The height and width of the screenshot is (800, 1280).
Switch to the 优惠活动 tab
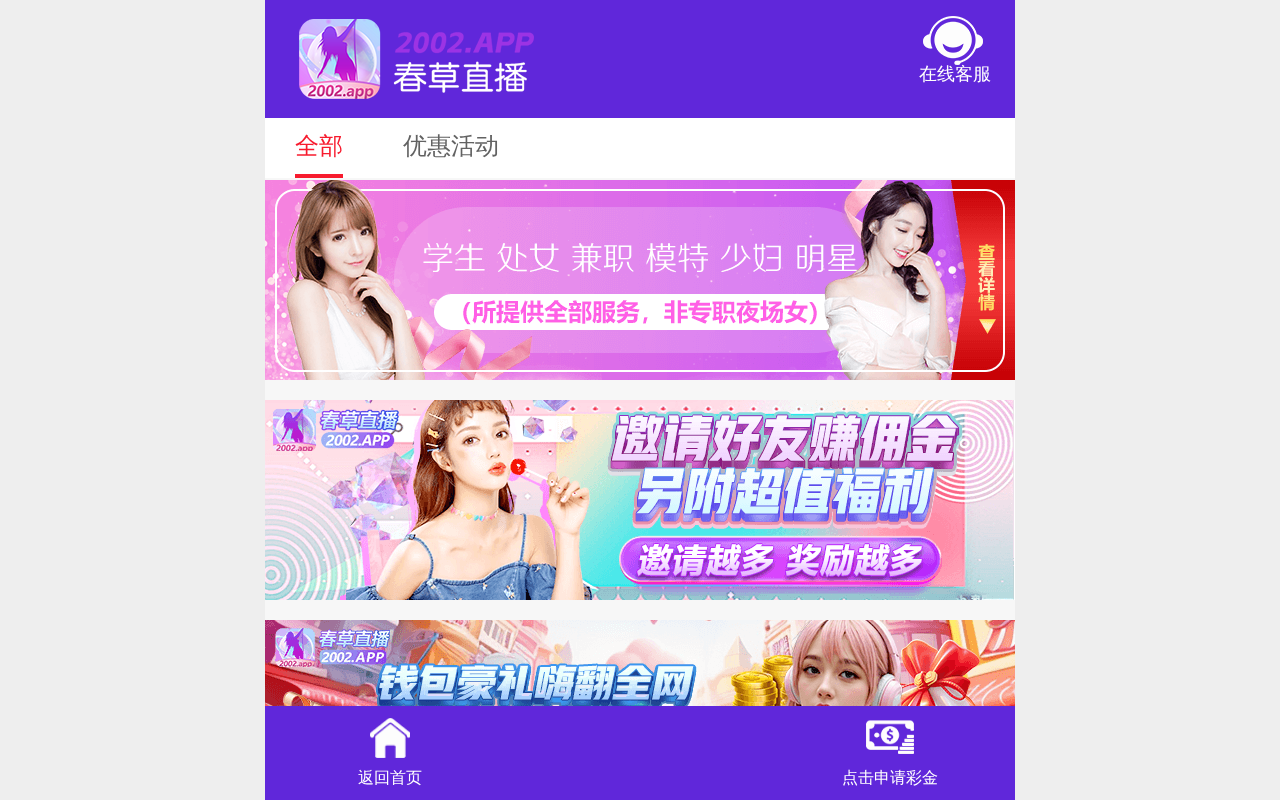click(x=450, y=147)
